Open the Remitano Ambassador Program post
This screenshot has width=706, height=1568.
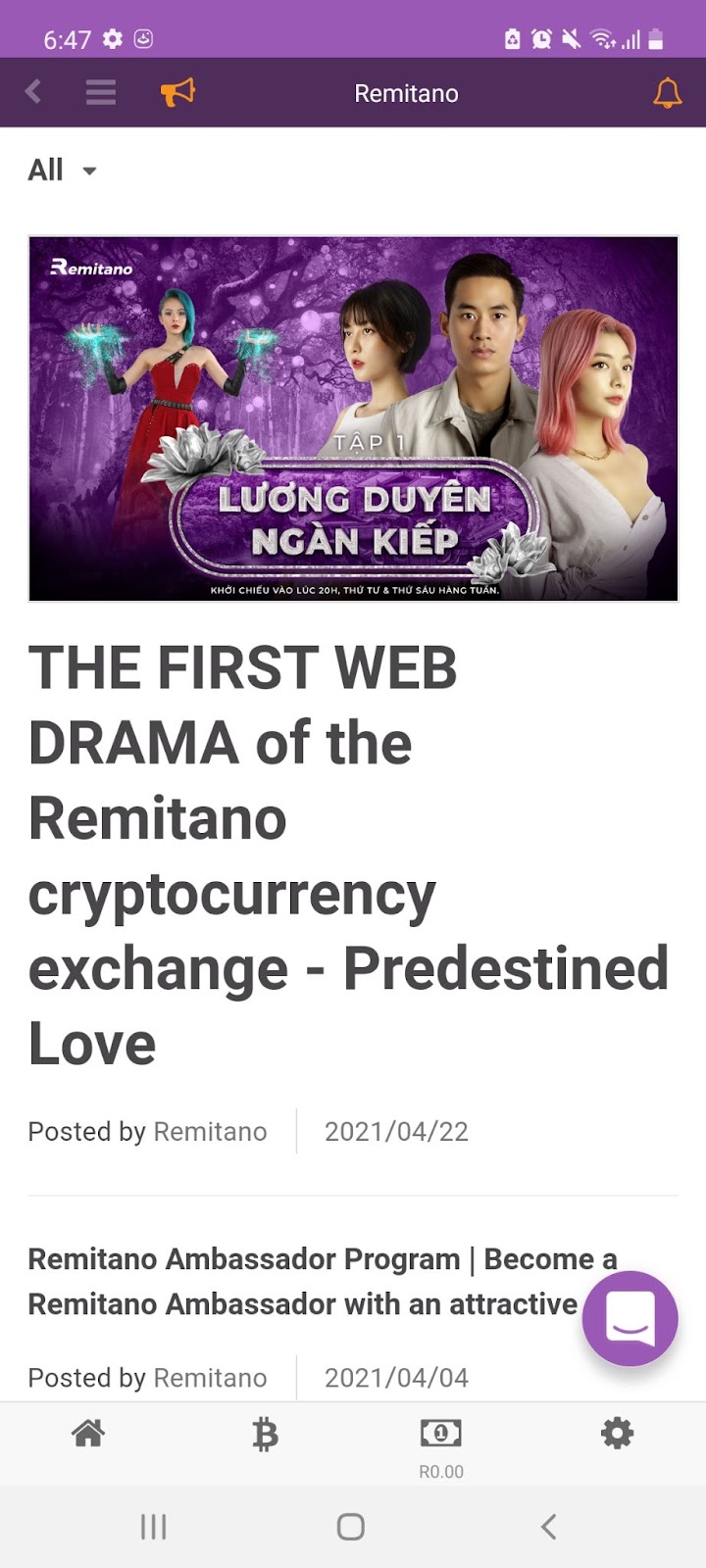[x=304, y=1281]
